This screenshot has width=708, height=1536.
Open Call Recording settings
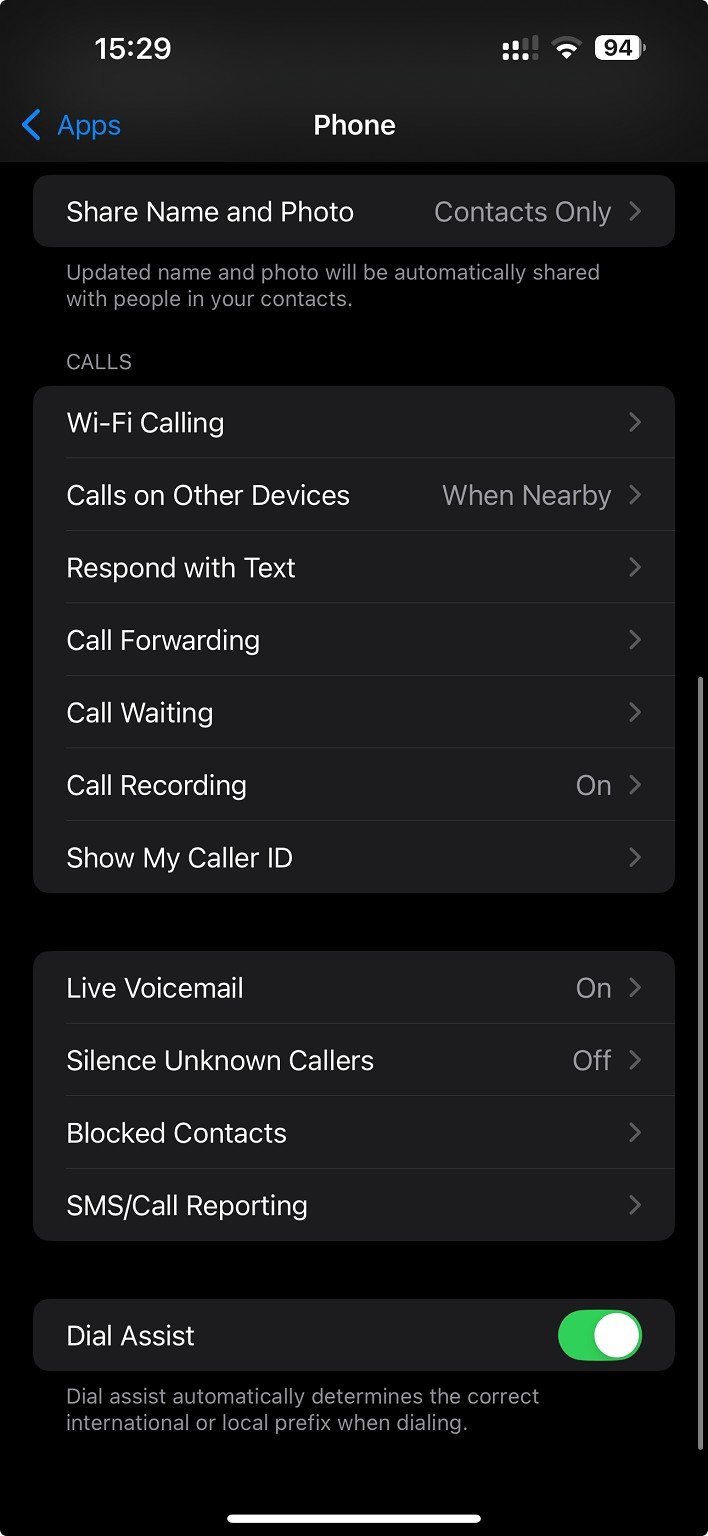(x=354, y=785)
